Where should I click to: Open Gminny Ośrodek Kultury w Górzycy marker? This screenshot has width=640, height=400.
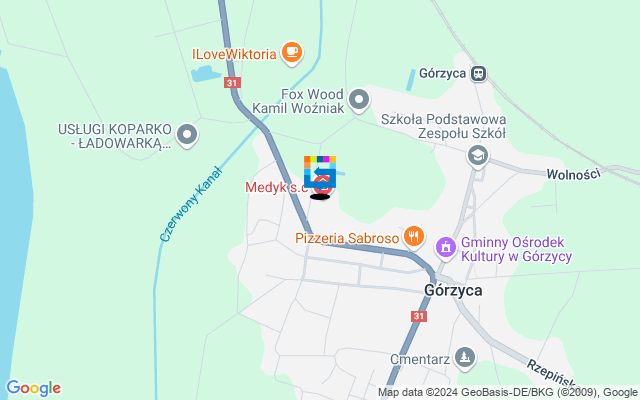445,243
